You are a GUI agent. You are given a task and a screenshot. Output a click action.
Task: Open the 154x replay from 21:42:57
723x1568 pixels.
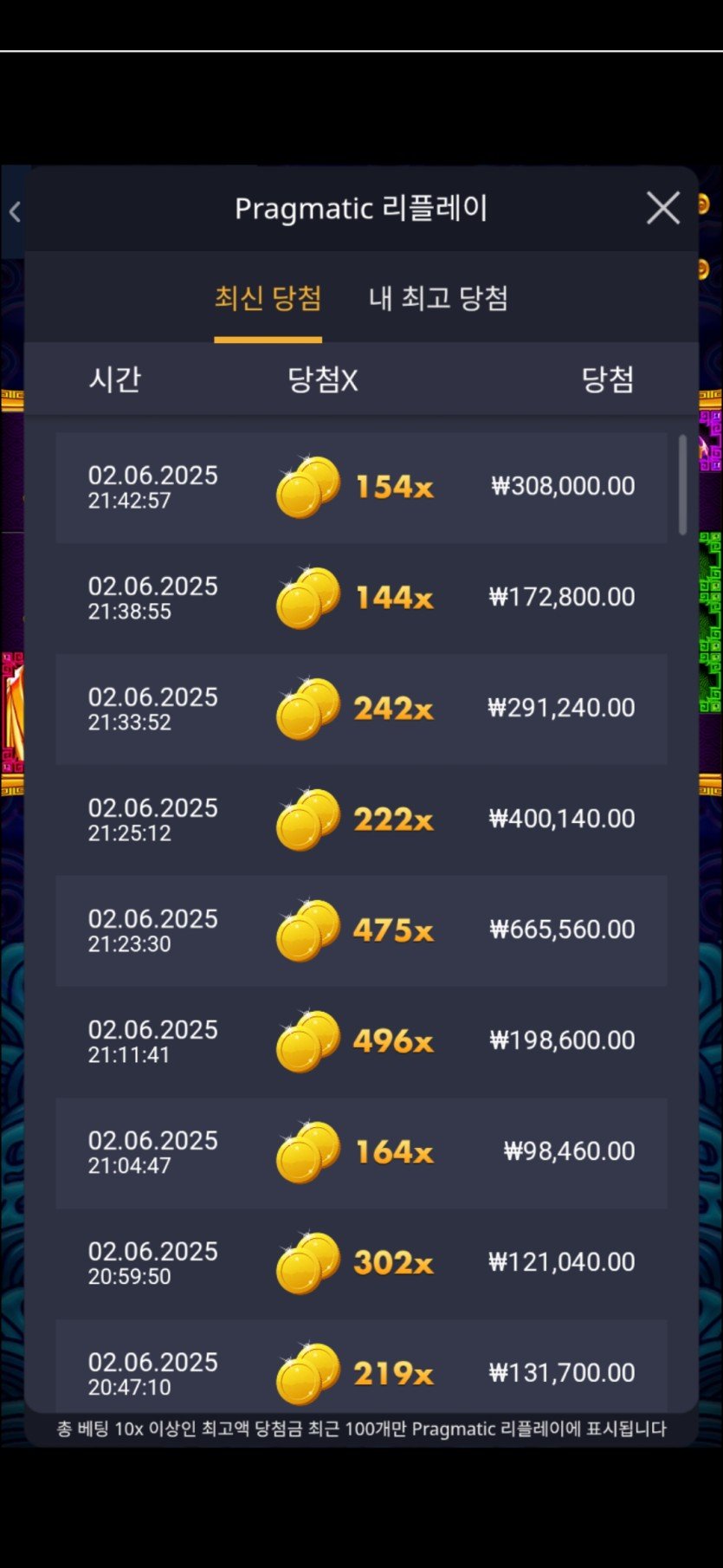click(361, 488)
